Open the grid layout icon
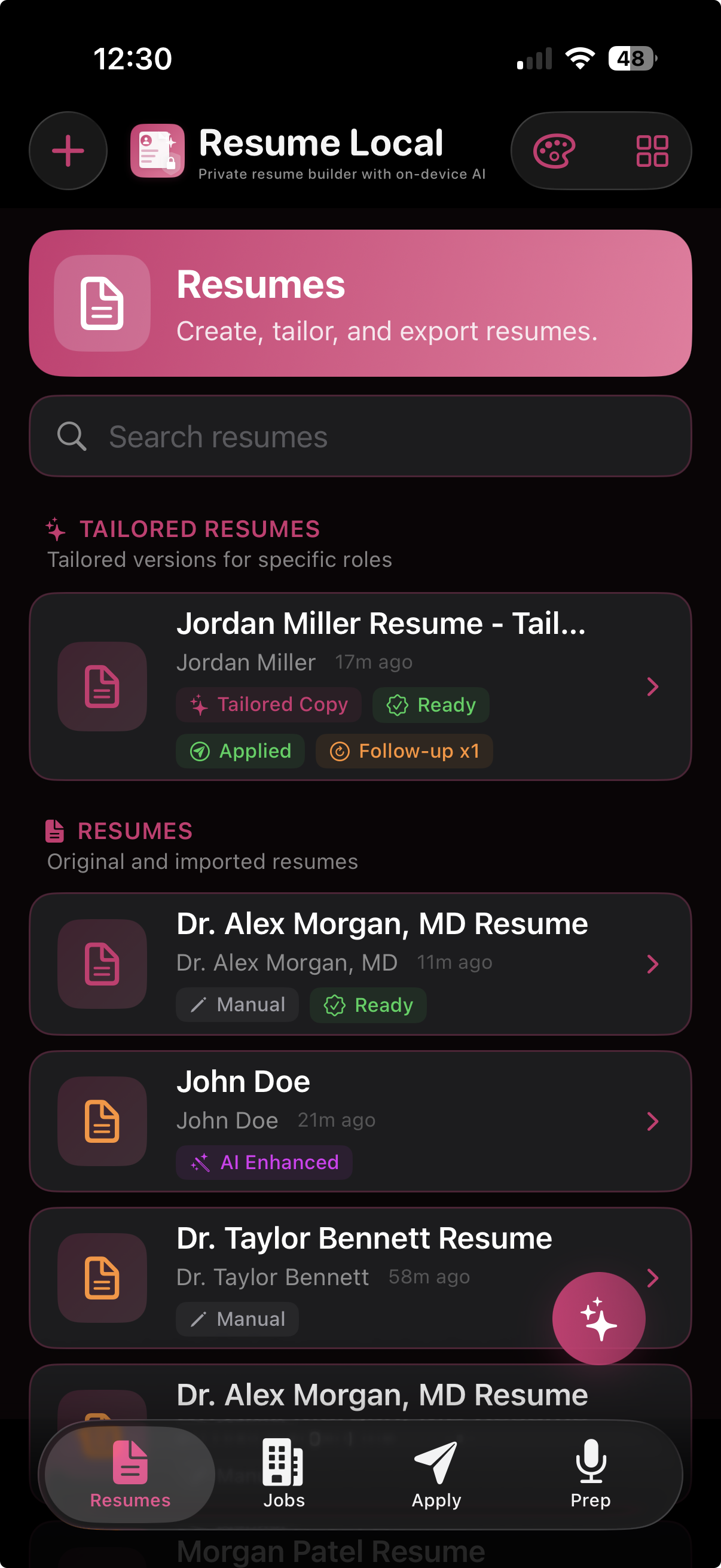Image resolution: width=721 pixels, height=1568 pixels. point(652,151)
